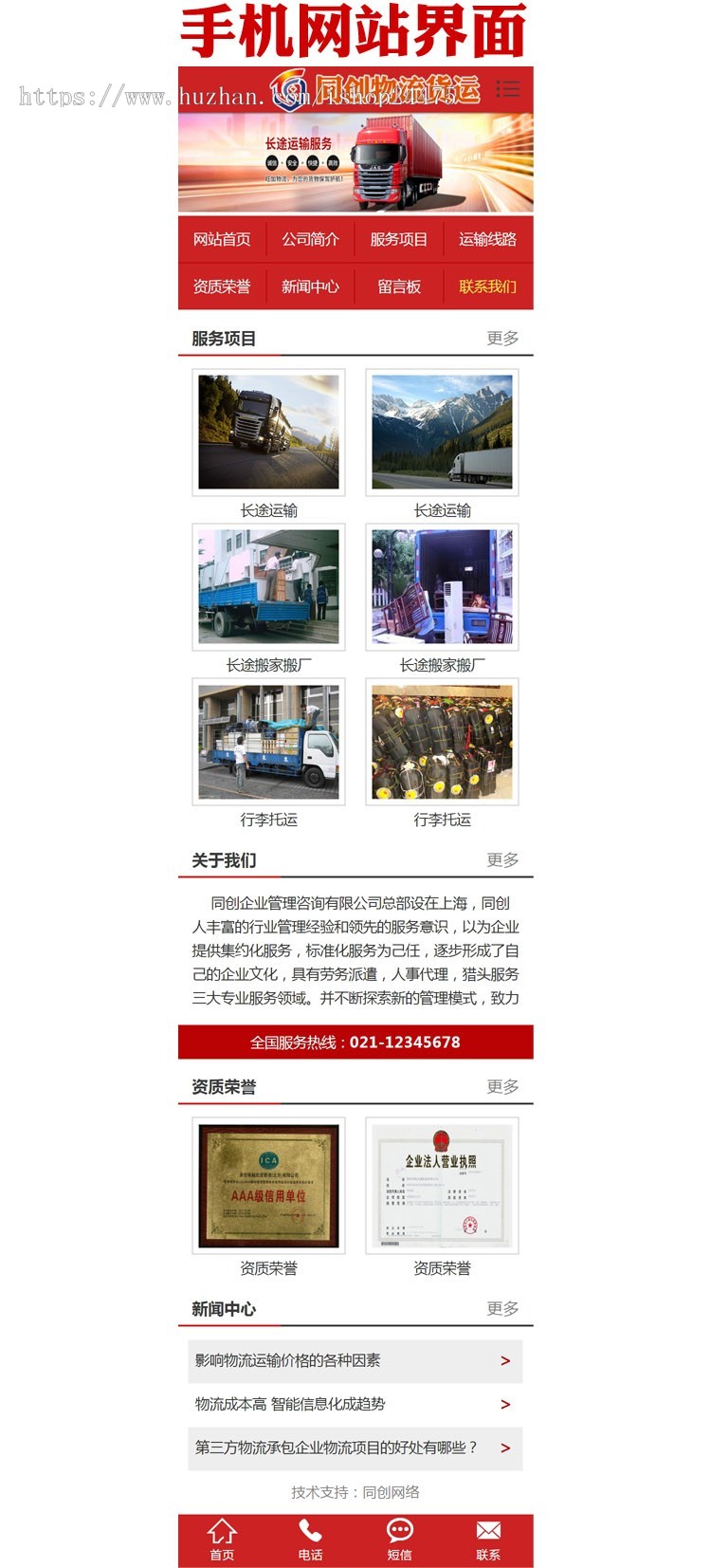Tap the arrow next to 影响物流运输价格的各种因素
This screenshot has height=1568, width=711.
point(503,1360)
